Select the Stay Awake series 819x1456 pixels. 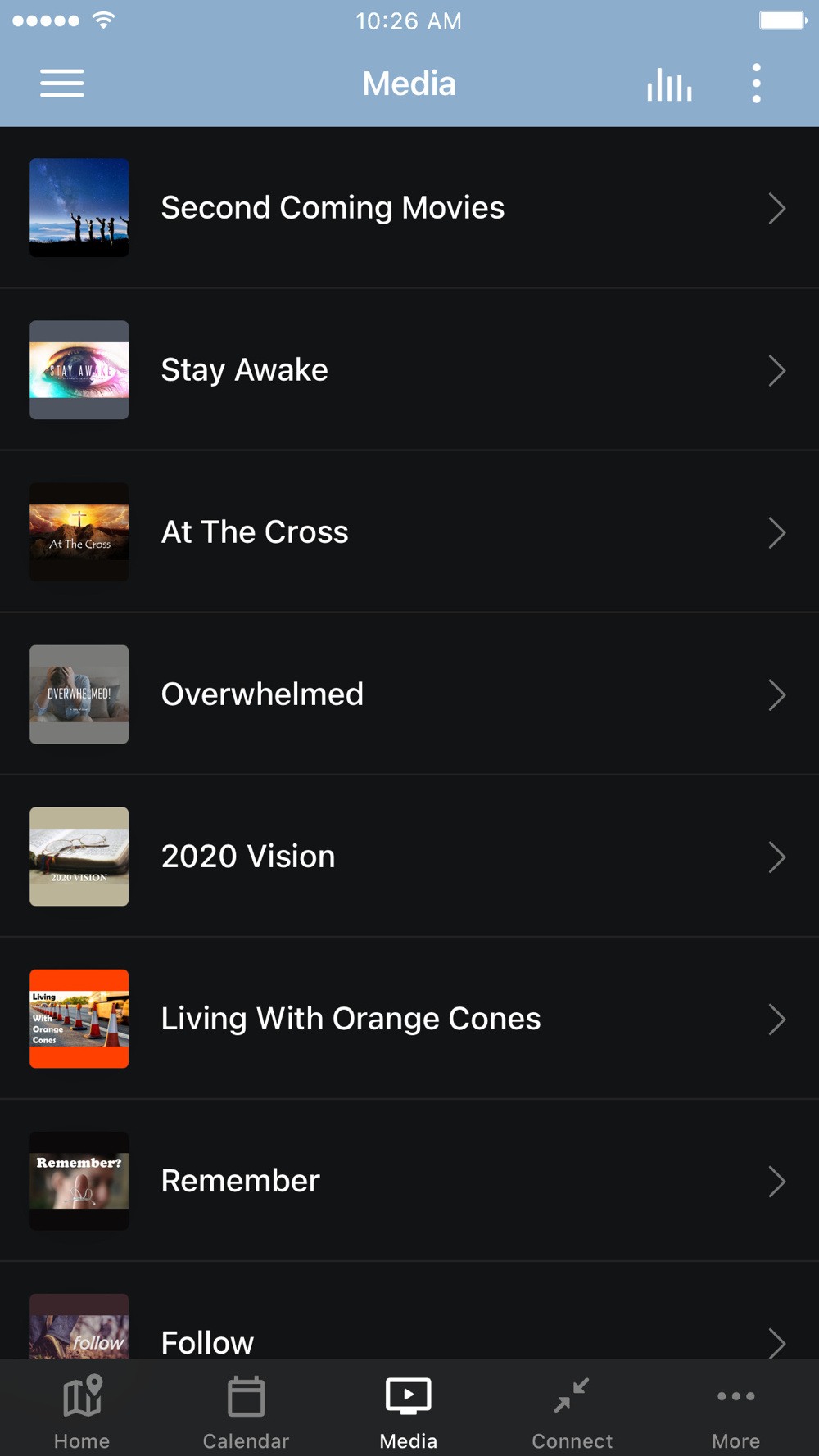click(x=409, y=370)
